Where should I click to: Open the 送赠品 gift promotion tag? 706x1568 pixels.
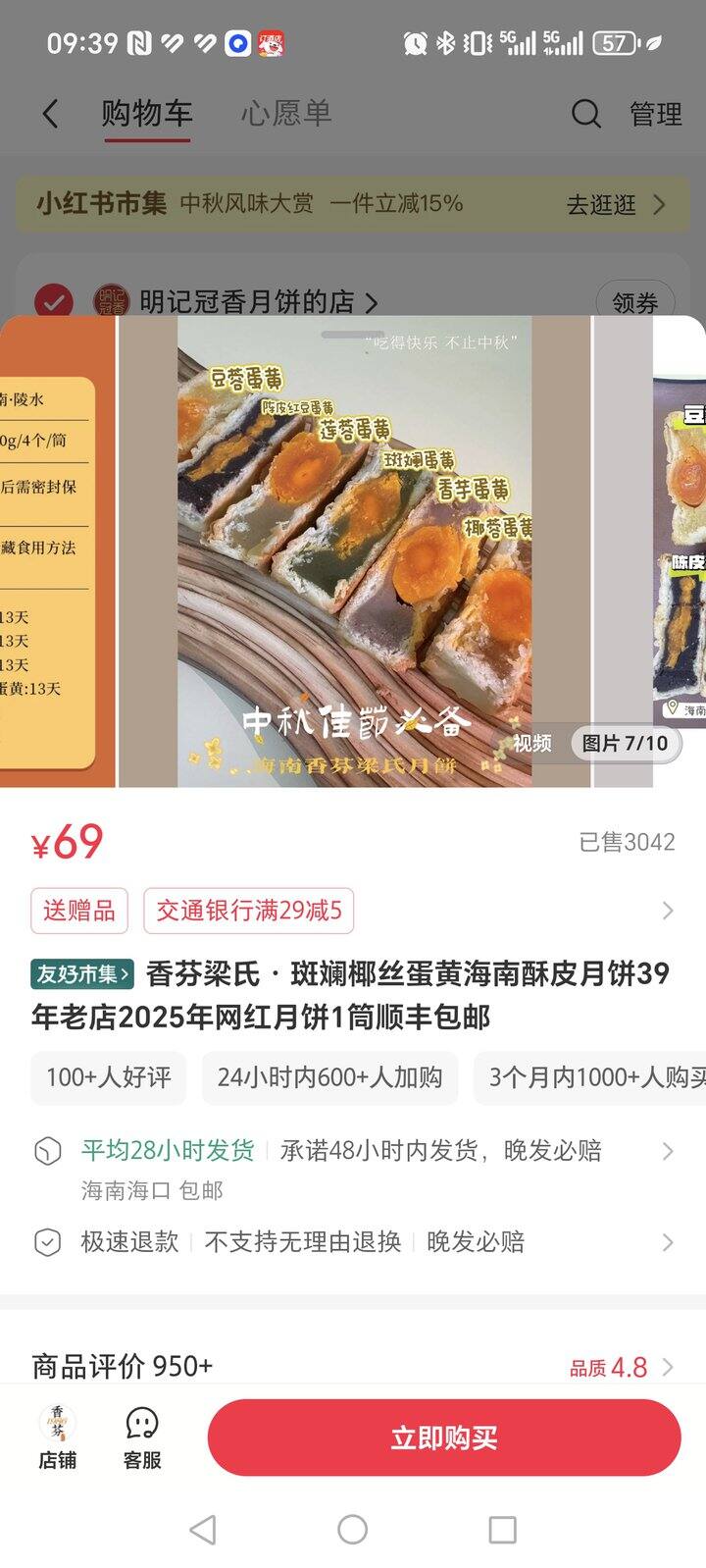click(79, 911)
